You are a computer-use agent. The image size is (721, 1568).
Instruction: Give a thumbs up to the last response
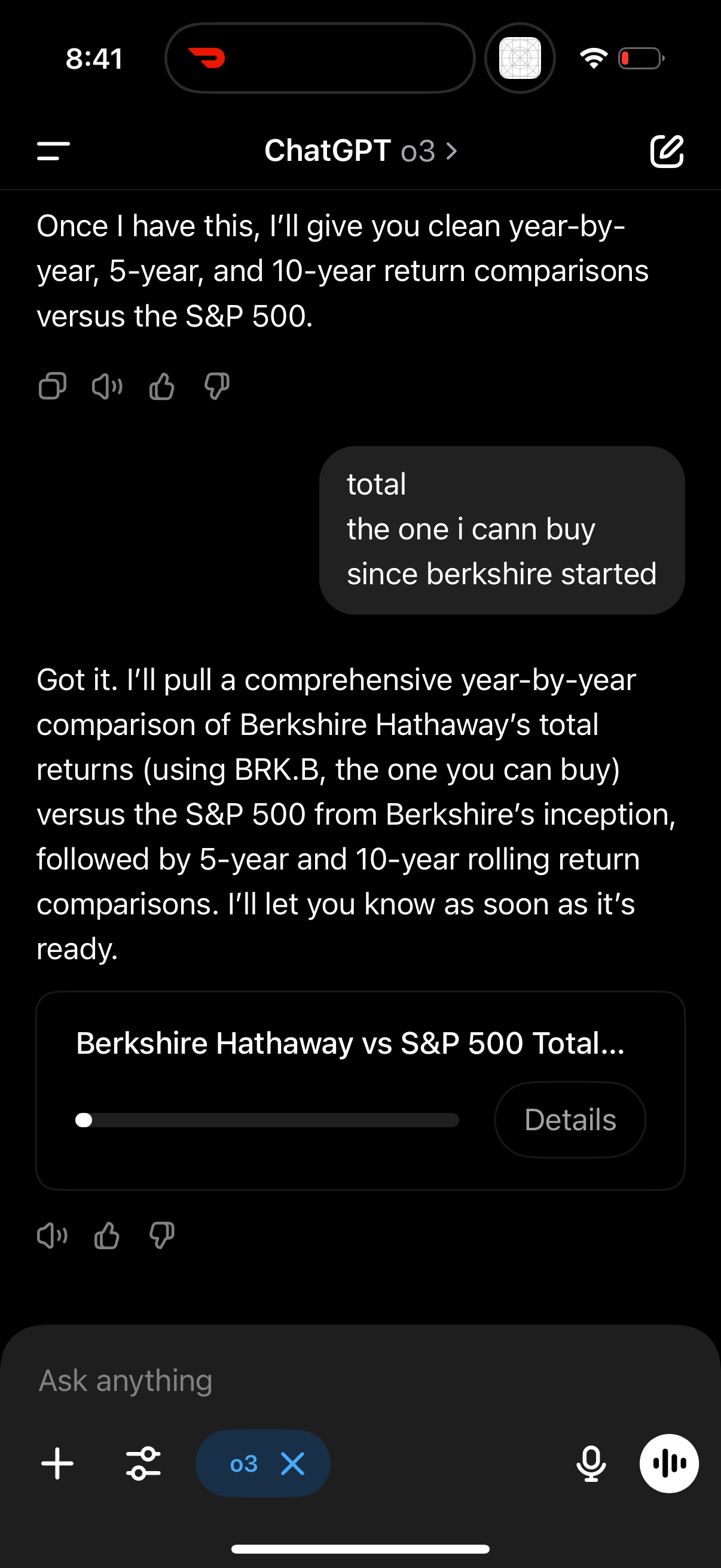(x=106, y=1235)
